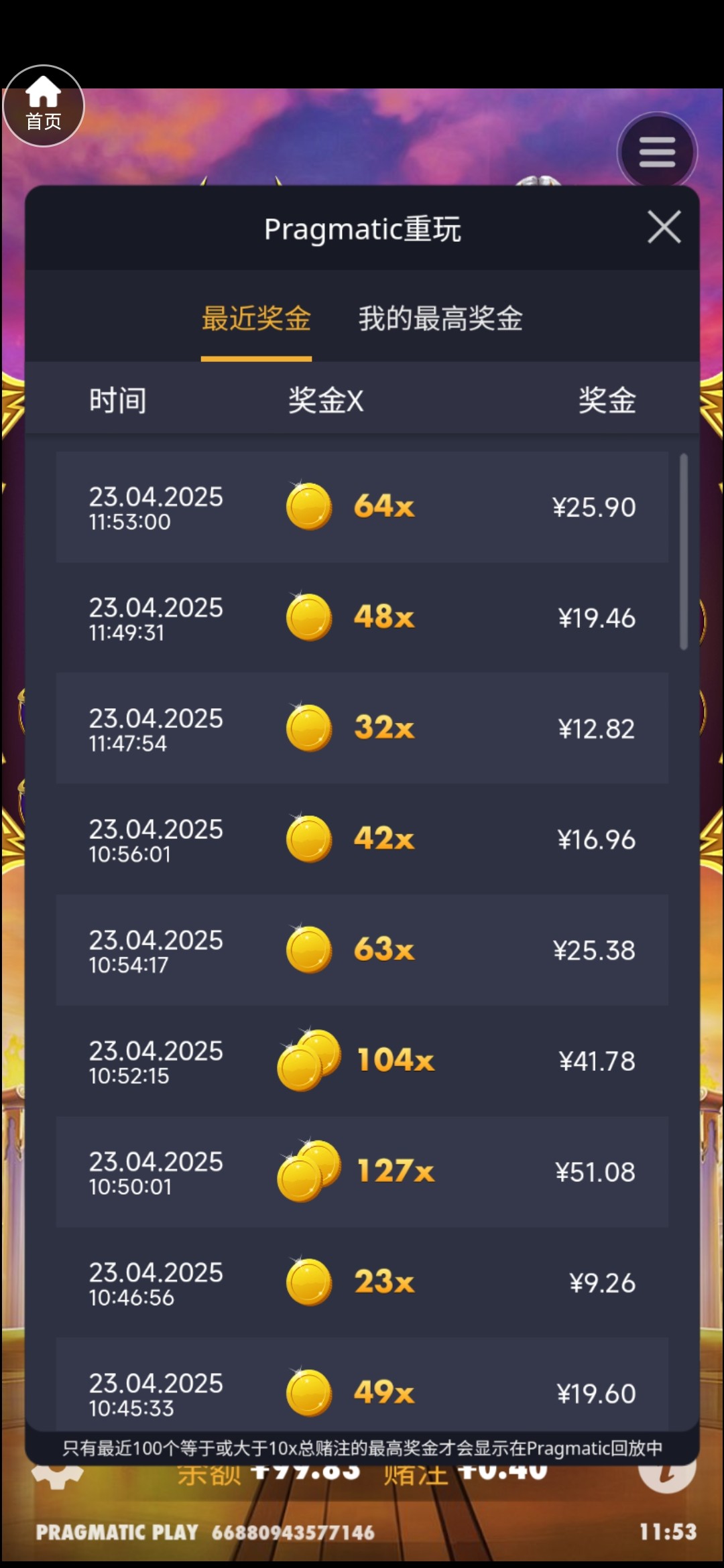The height and width of the screenshot is (1568, 724).
Task: Switch to 我的最高奖金 tab
Action: coord(440,318)
